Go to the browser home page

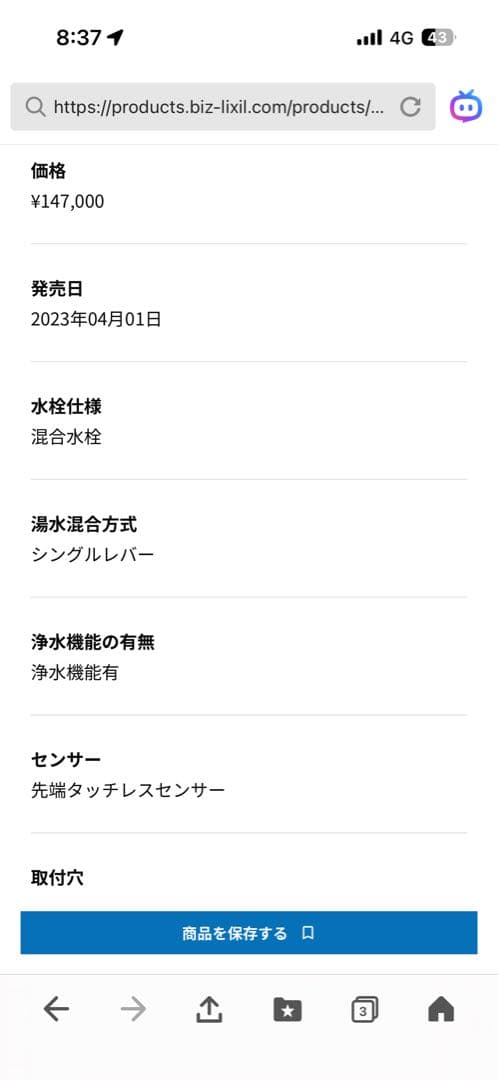point(441,1010)
